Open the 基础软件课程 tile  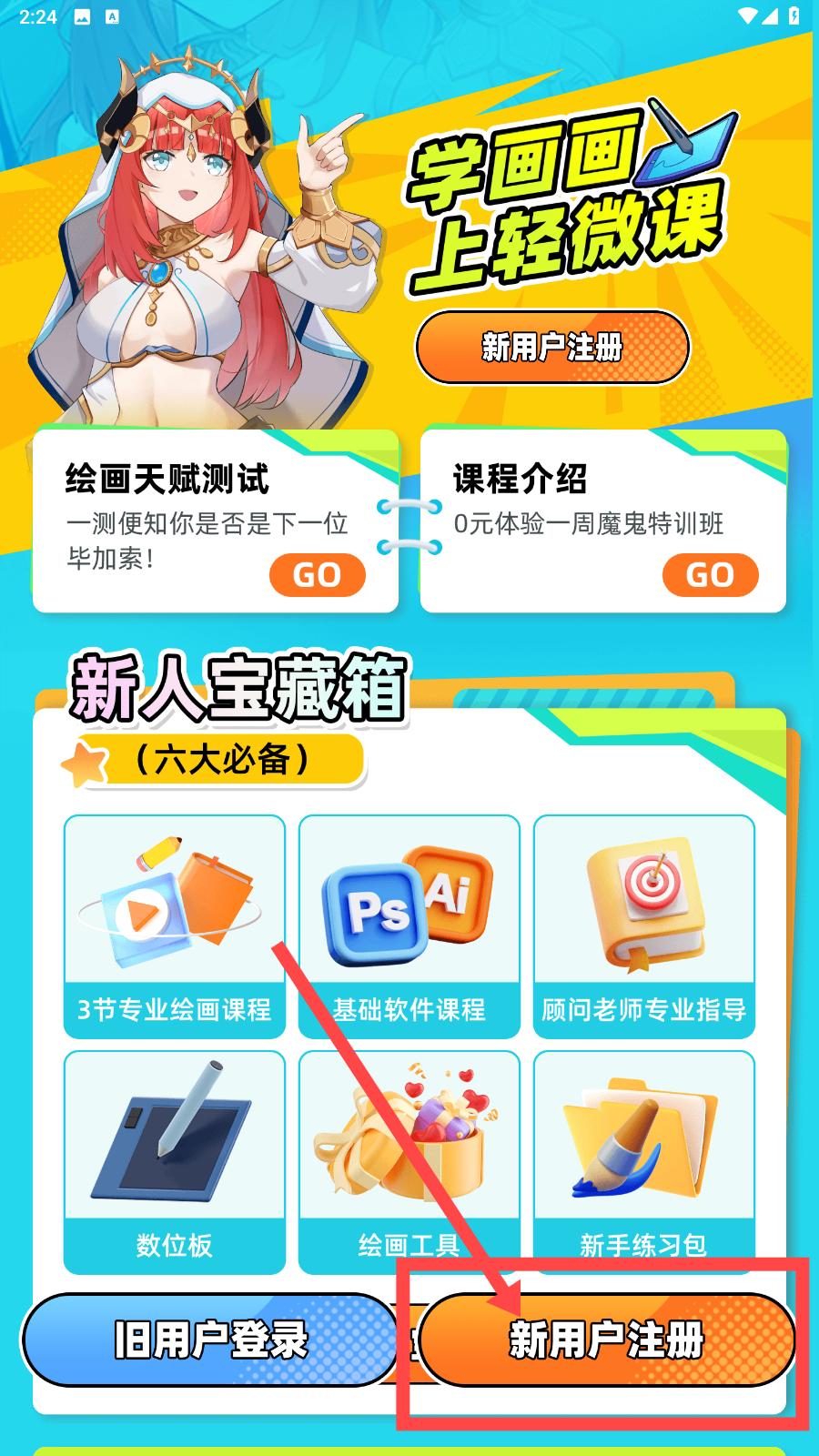(409, 926)
